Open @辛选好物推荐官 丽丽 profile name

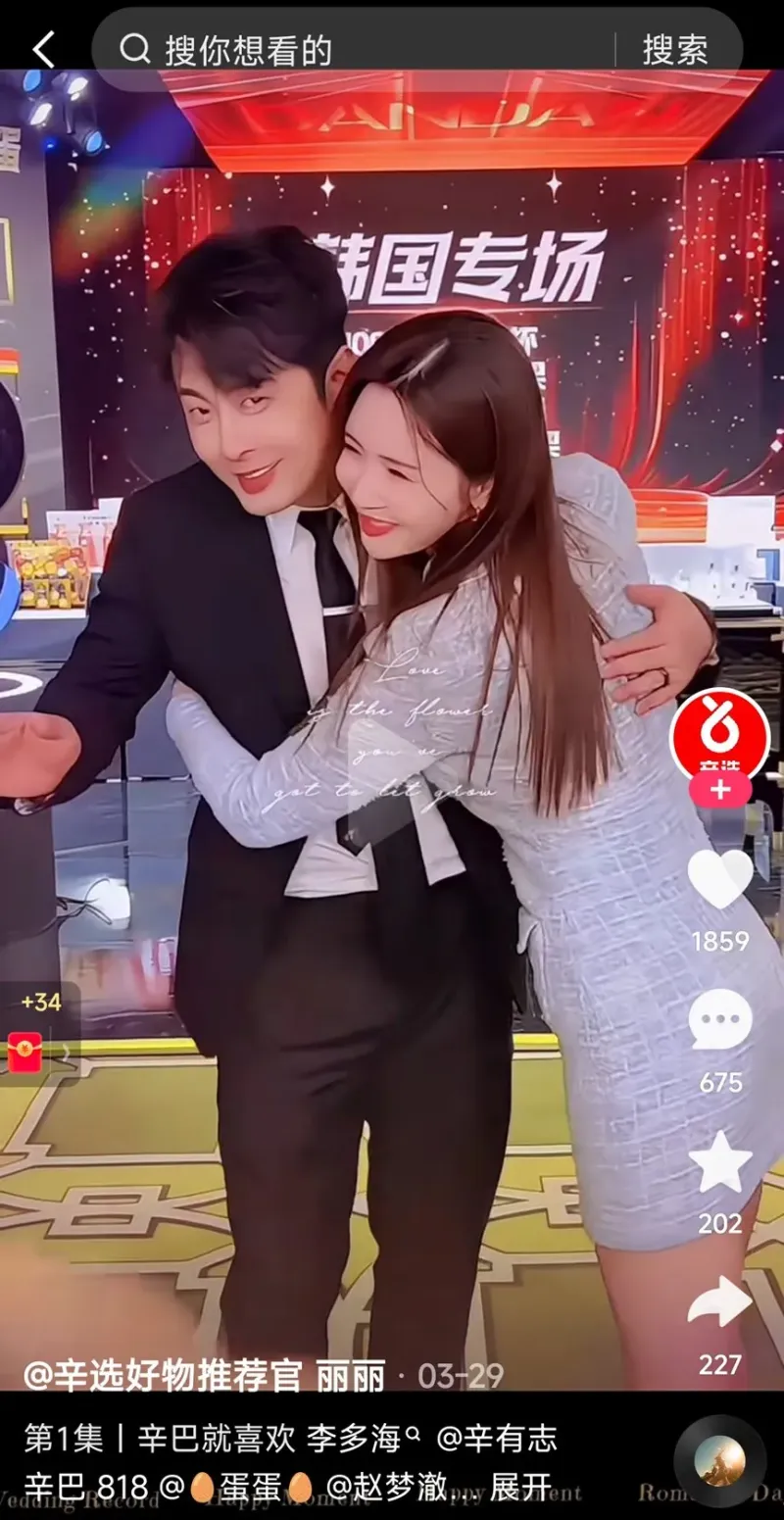(x=204, y=1375)
